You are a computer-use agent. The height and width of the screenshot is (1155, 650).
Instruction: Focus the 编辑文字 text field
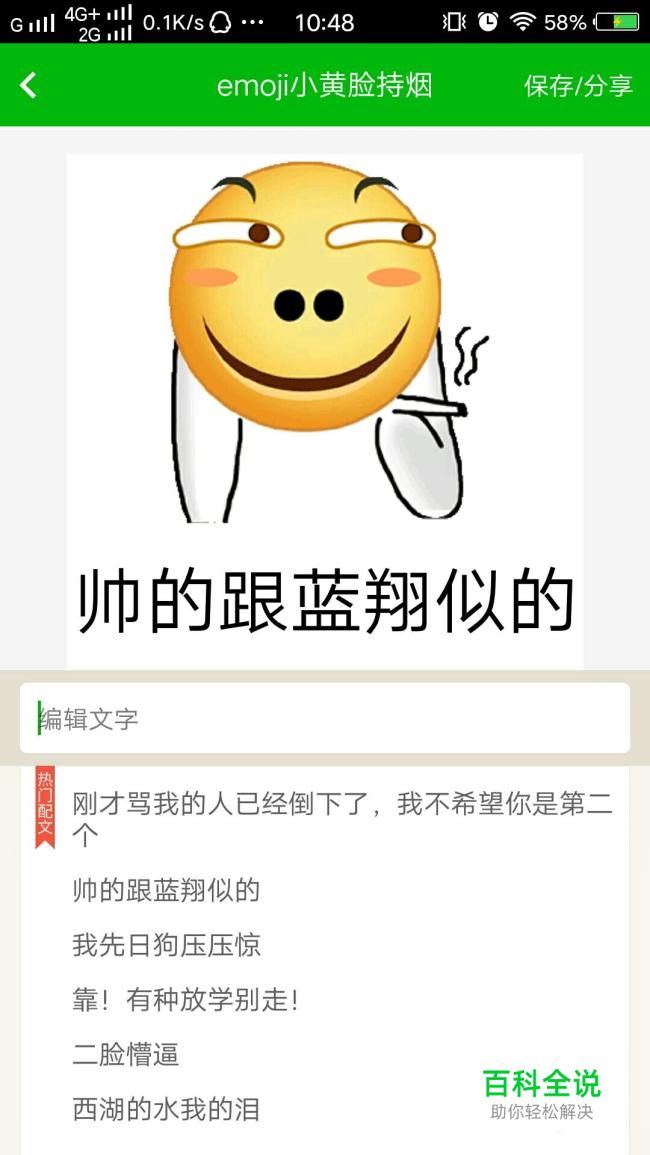pyautogui.click(x=324, y=718)
